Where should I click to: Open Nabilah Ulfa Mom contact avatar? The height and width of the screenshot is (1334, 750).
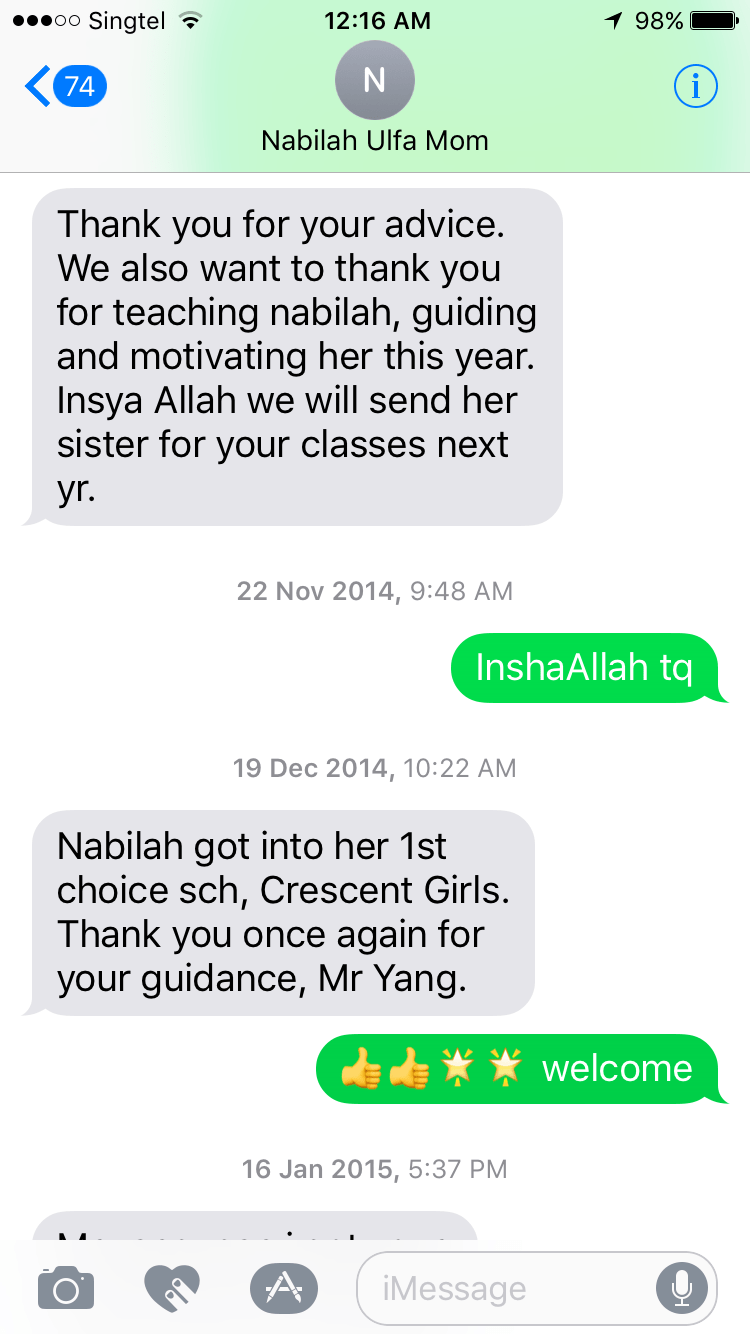[x=374, y=81]
